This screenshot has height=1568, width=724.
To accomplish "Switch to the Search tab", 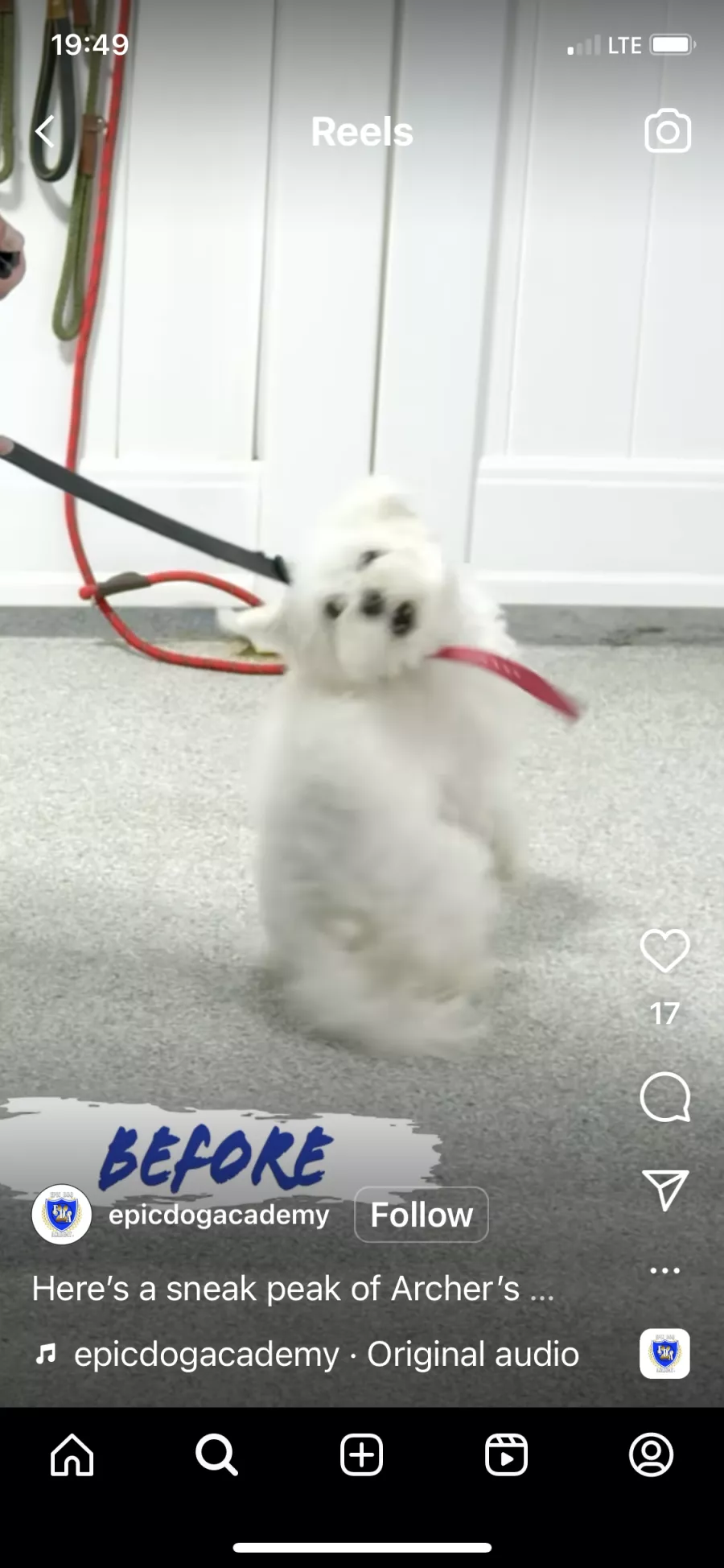I will pos(216,1455).
